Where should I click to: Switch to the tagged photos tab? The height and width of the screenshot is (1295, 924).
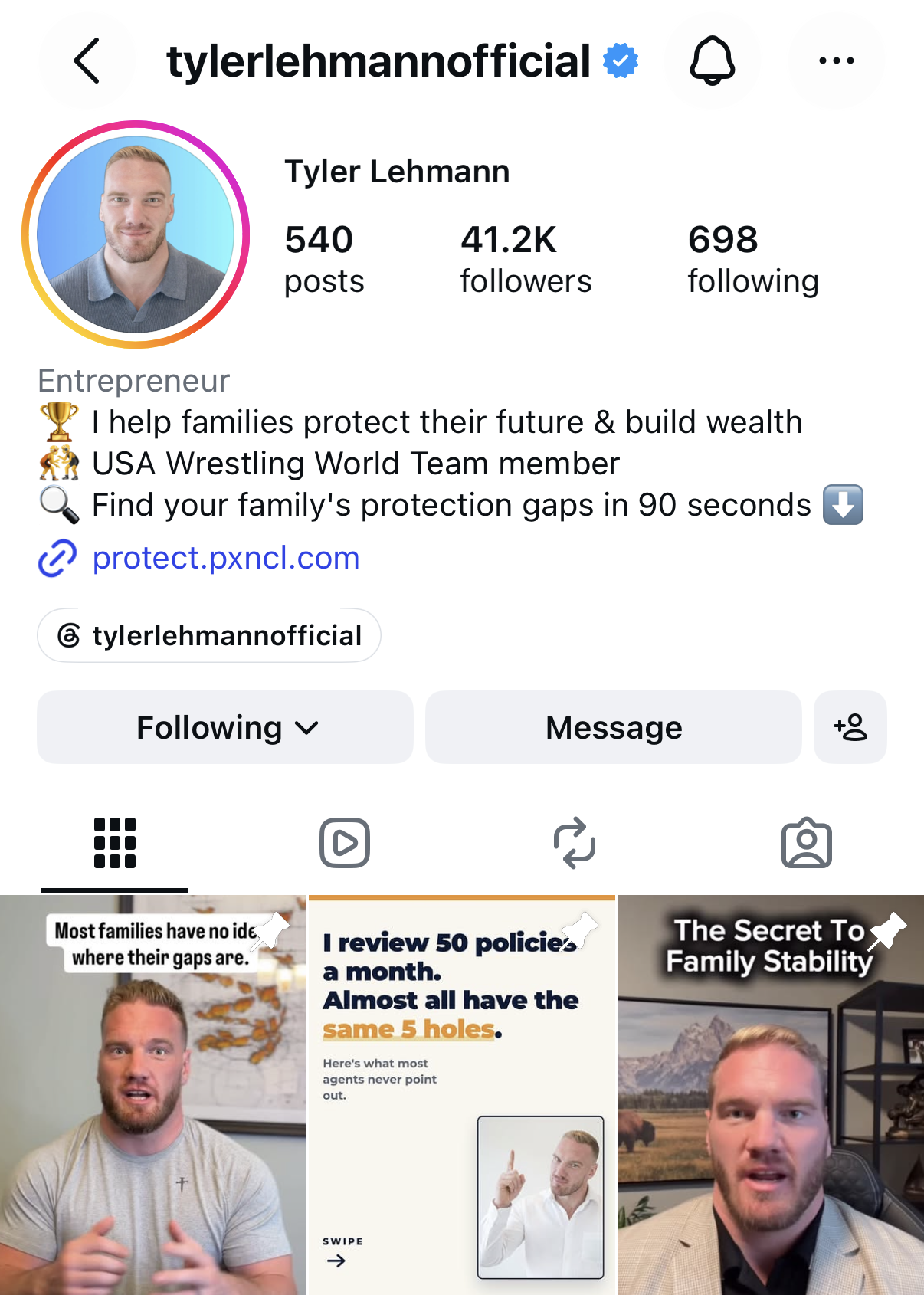pos(807,843)
